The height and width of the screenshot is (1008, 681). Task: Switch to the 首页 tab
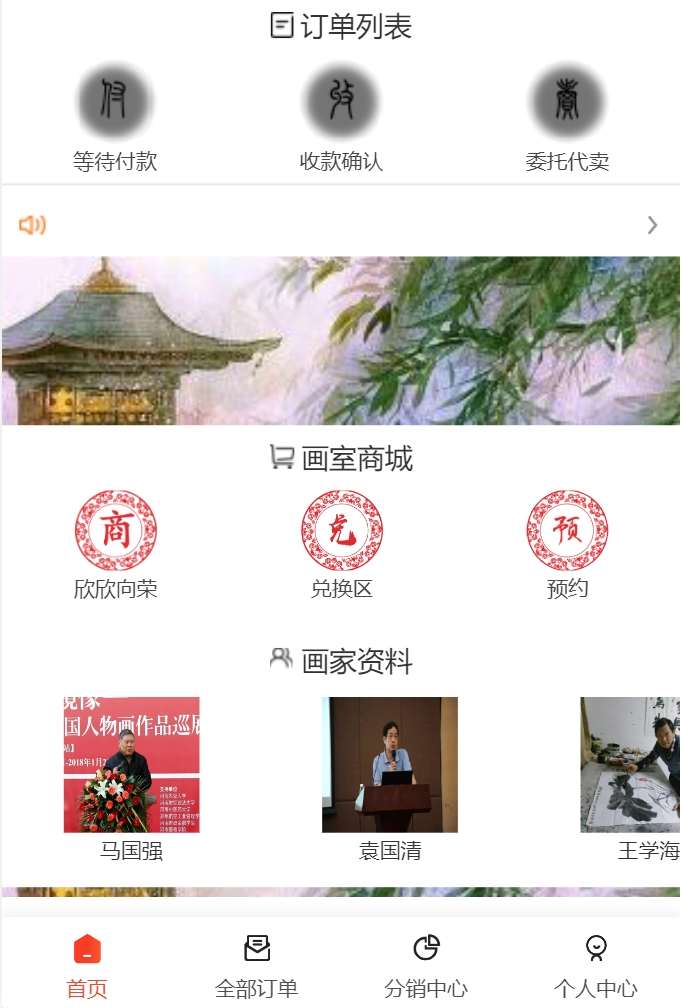[x=87, y=964]
